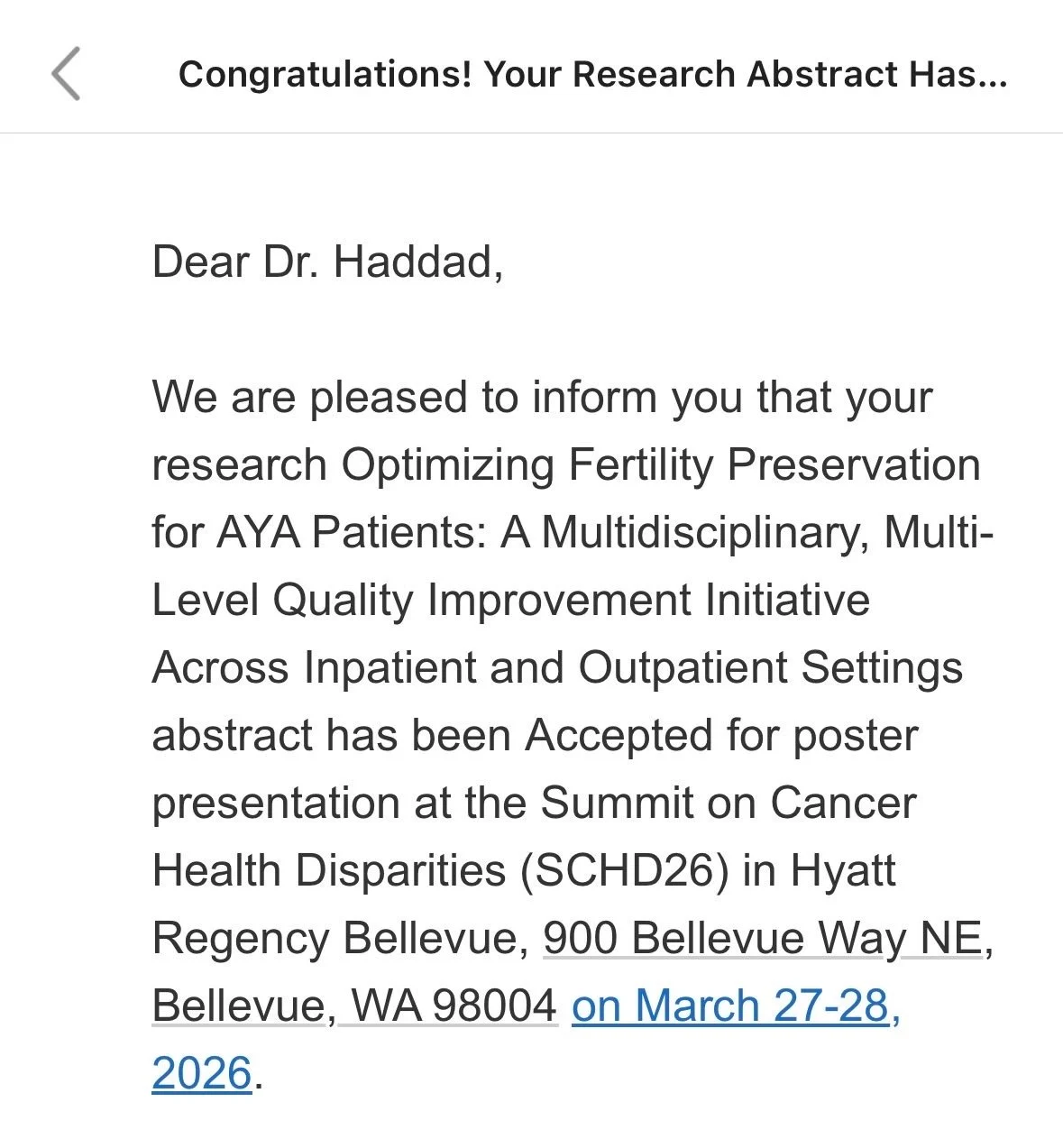The width and height of the screenshot is (1063, 1148).
Task: Open the date link 'on March 27-28'
Action: [x=729, y=1006]
